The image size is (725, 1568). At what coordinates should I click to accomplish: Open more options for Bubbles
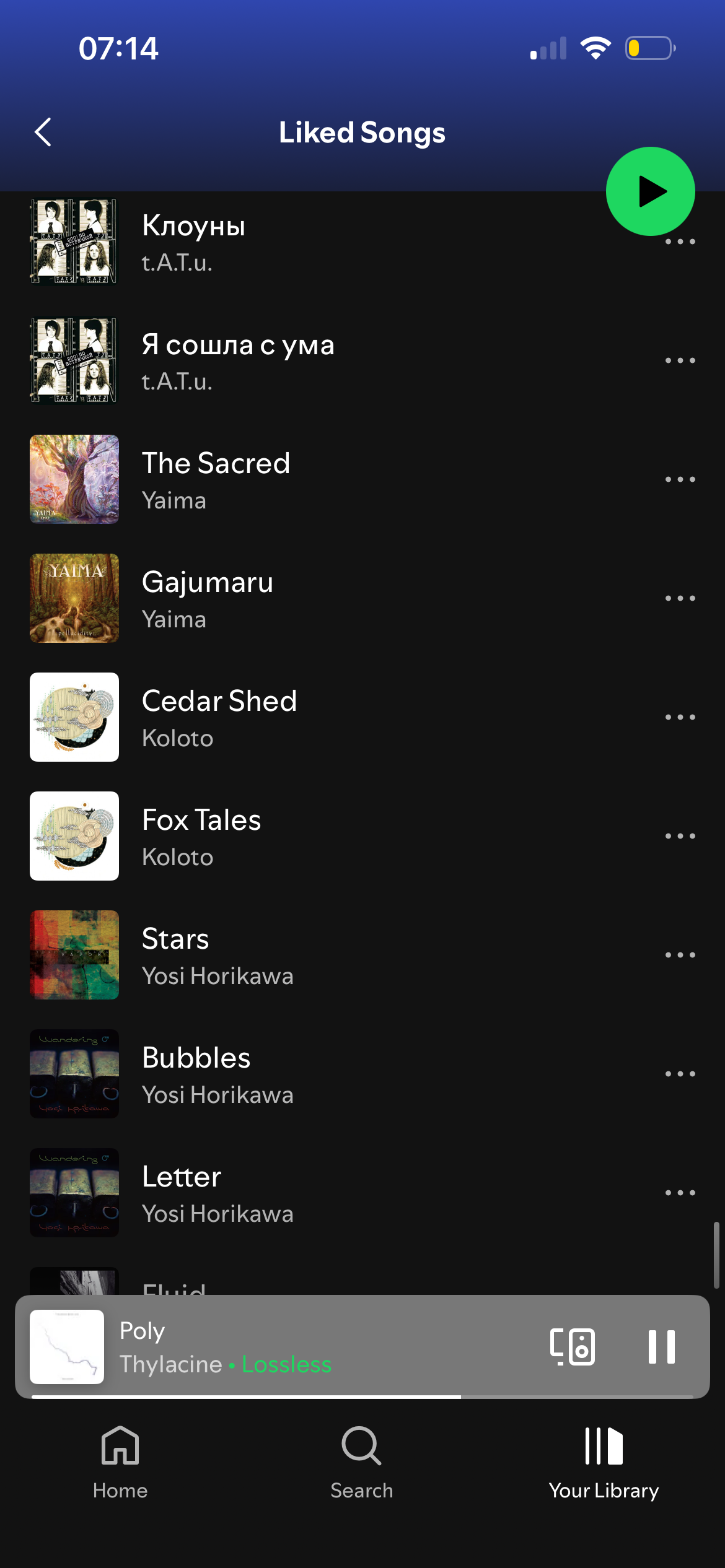click(680, 1074)
